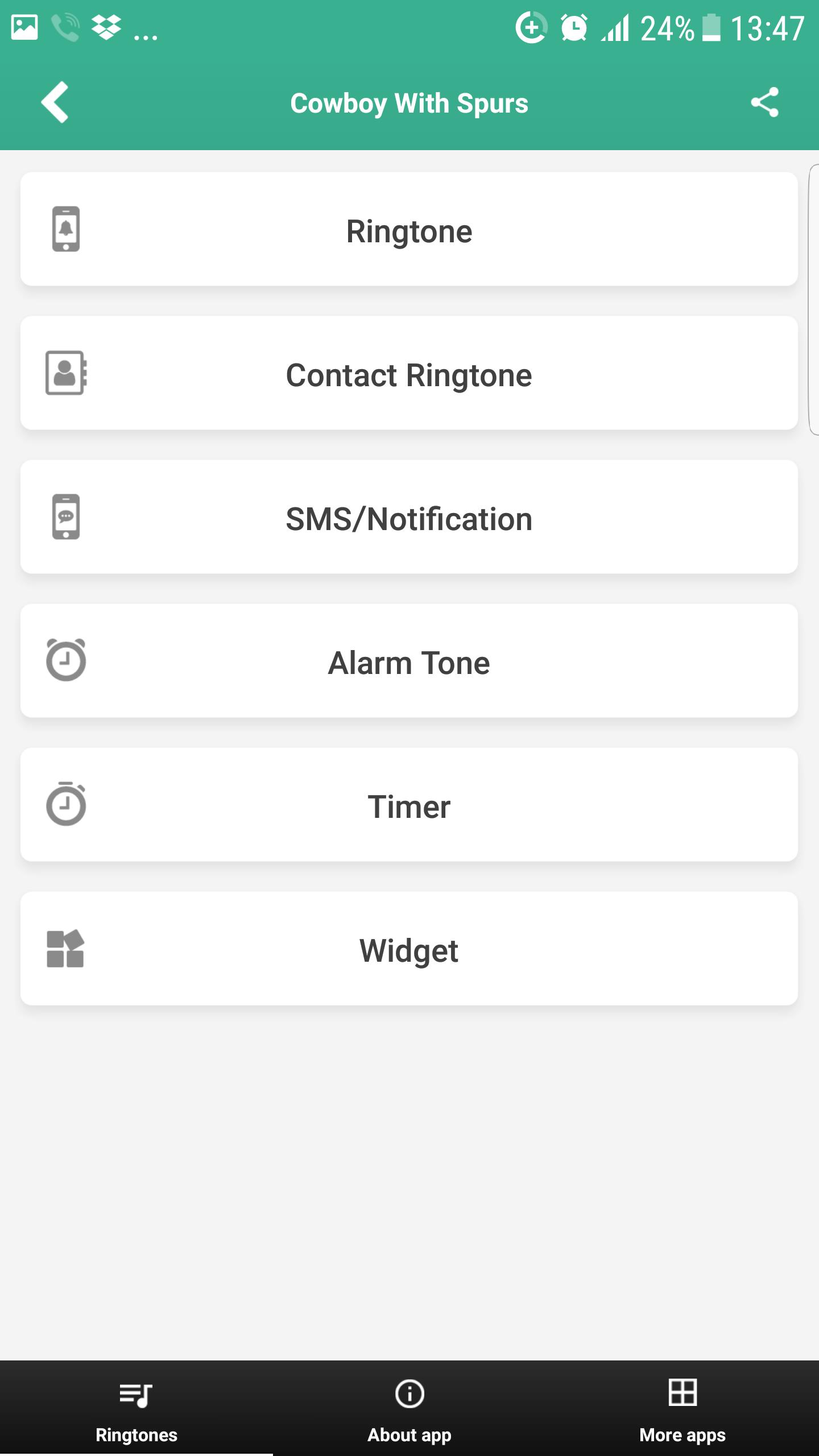Select SMS/Notification option

[x=409, y=517]
